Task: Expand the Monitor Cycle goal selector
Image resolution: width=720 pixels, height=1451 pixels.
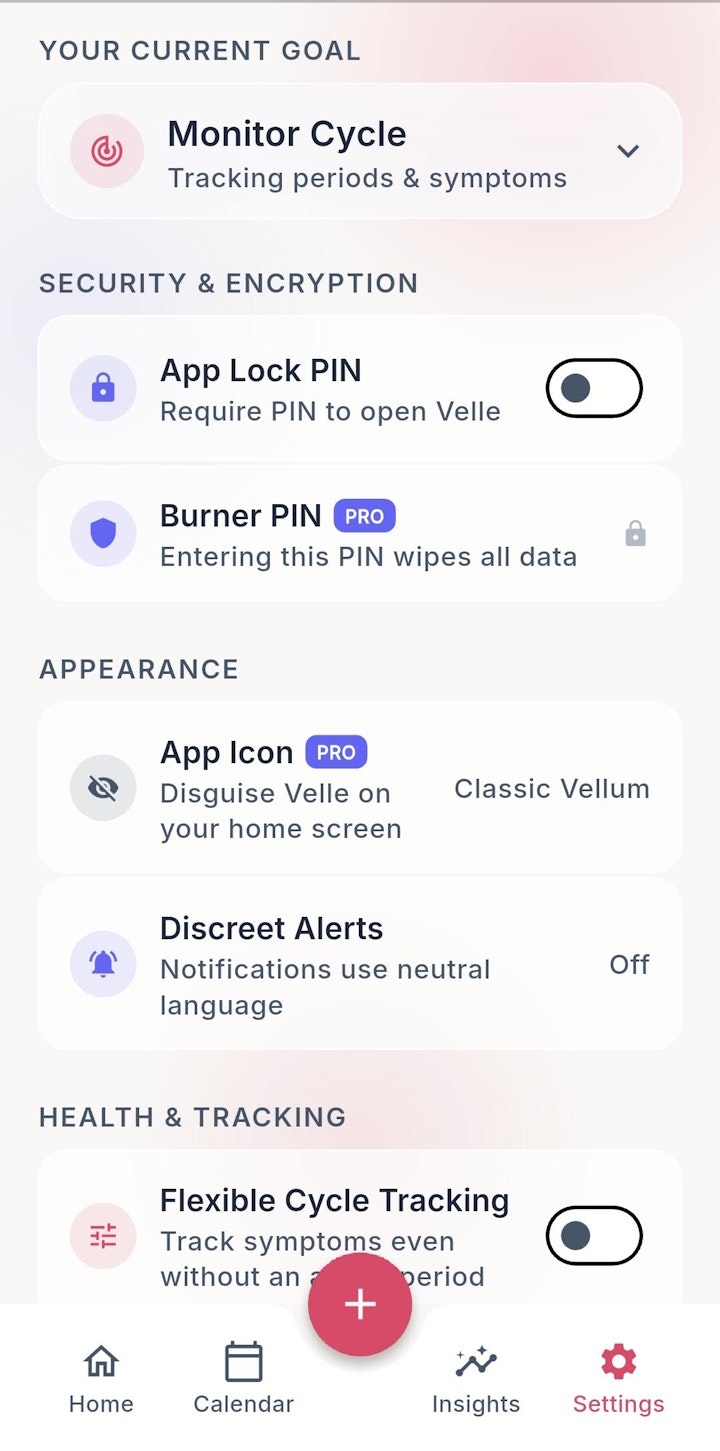Action: [629, 151]
